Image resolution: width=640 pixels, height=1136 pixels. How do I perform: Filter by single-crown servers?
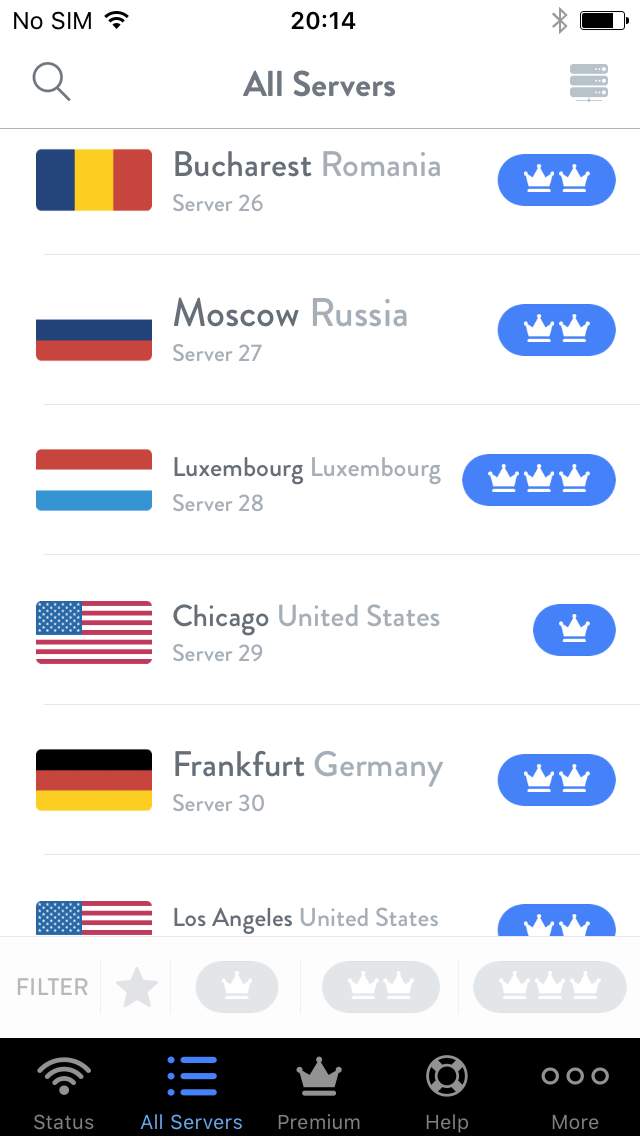[x=237, y=987]
